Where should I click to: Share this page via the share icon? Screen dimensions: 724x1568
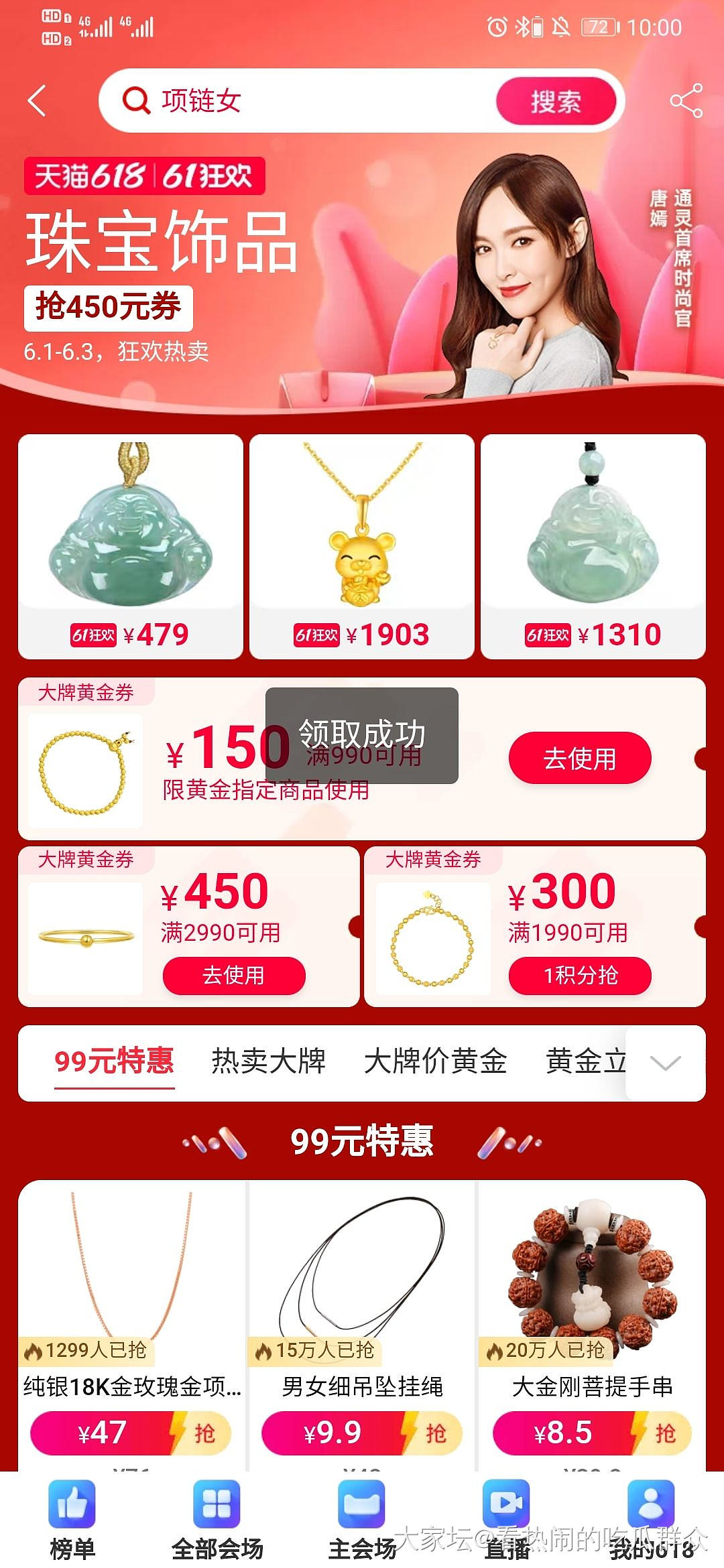click(x=686, y=101)
